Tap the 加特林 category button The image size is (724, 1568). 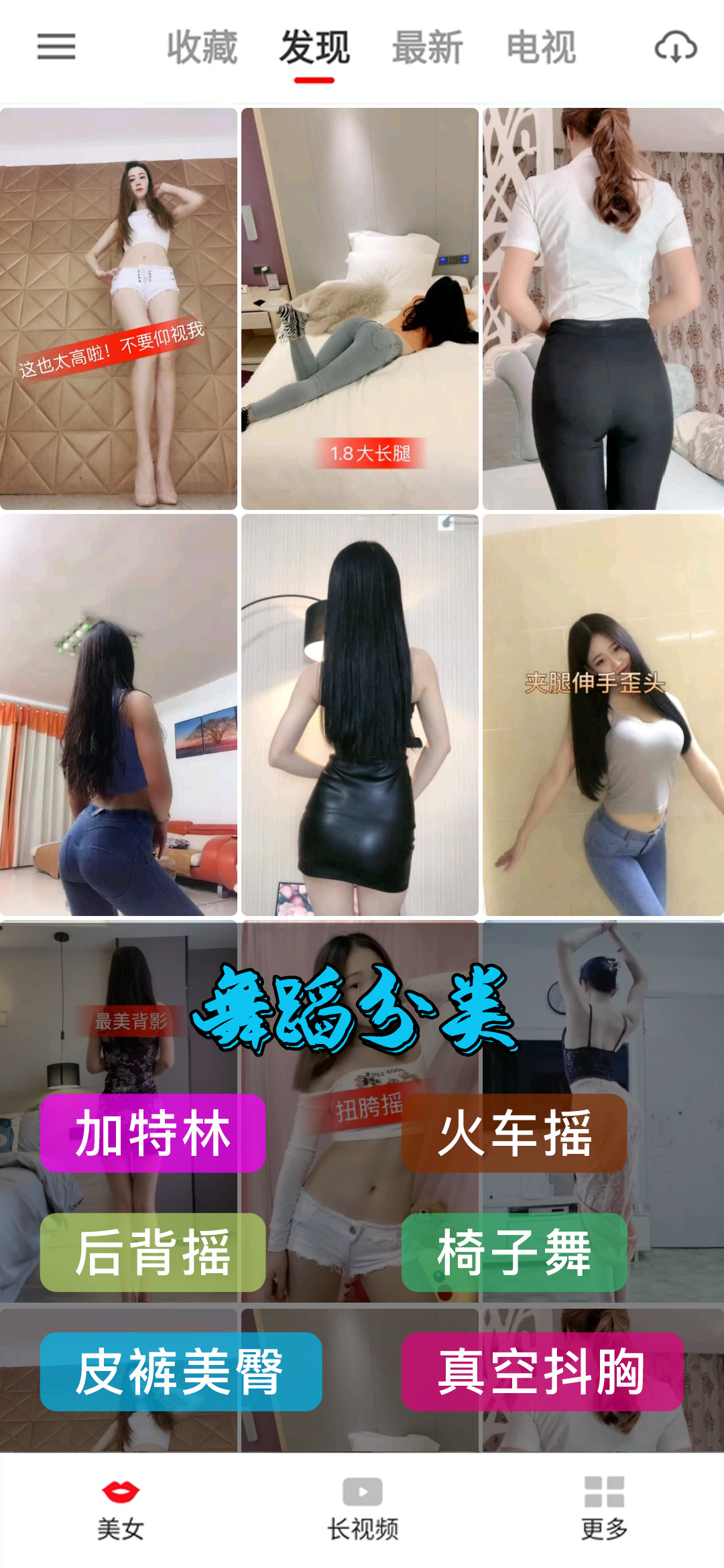[x=153, y=1133]
